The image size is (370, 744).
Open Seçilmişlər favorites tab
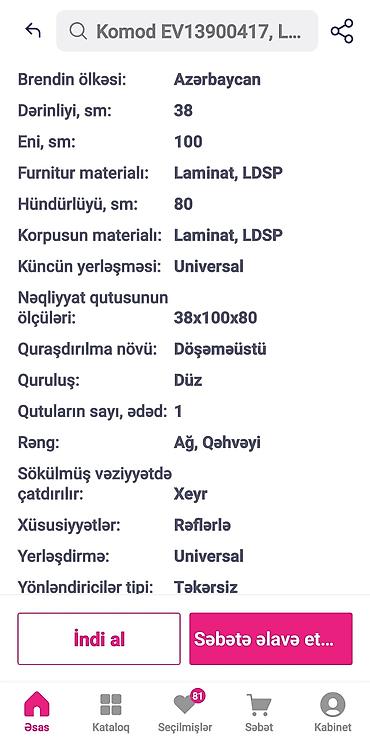click(x=185, y=711)
